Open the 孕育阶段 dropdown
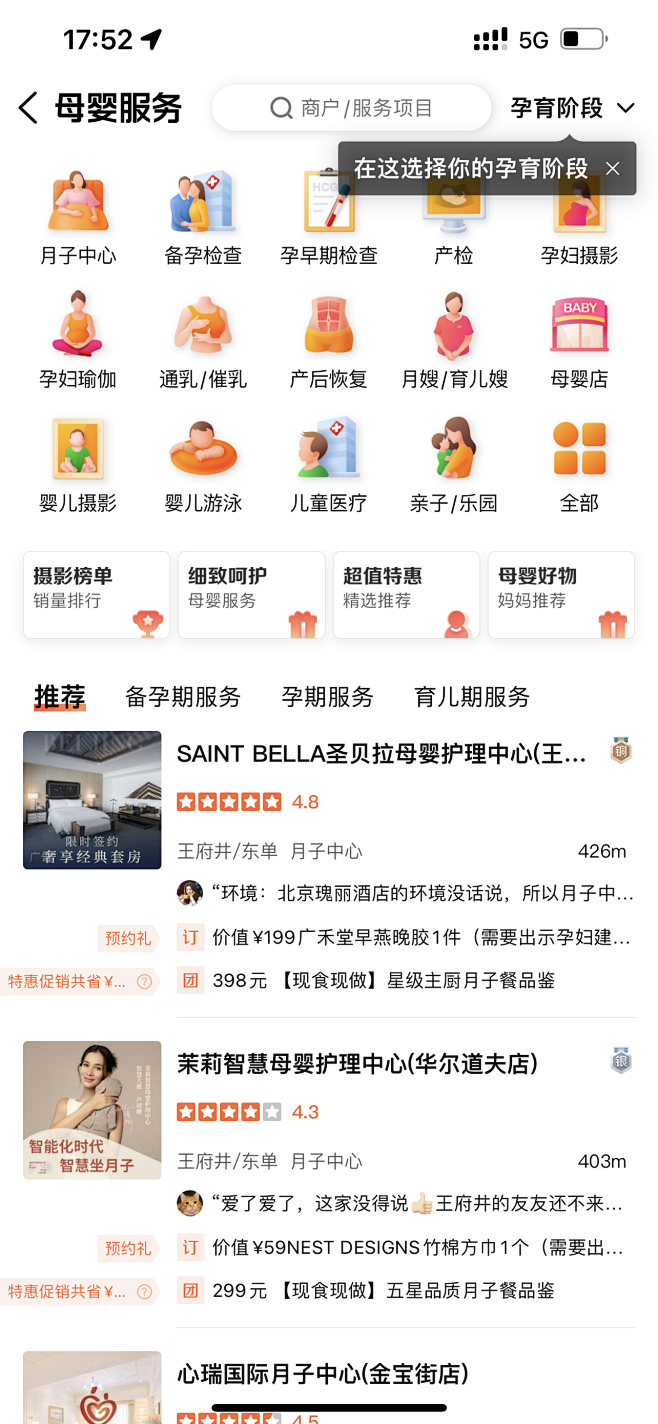The width and height of the screenshot is (658, 1424). tap(572, 108)
